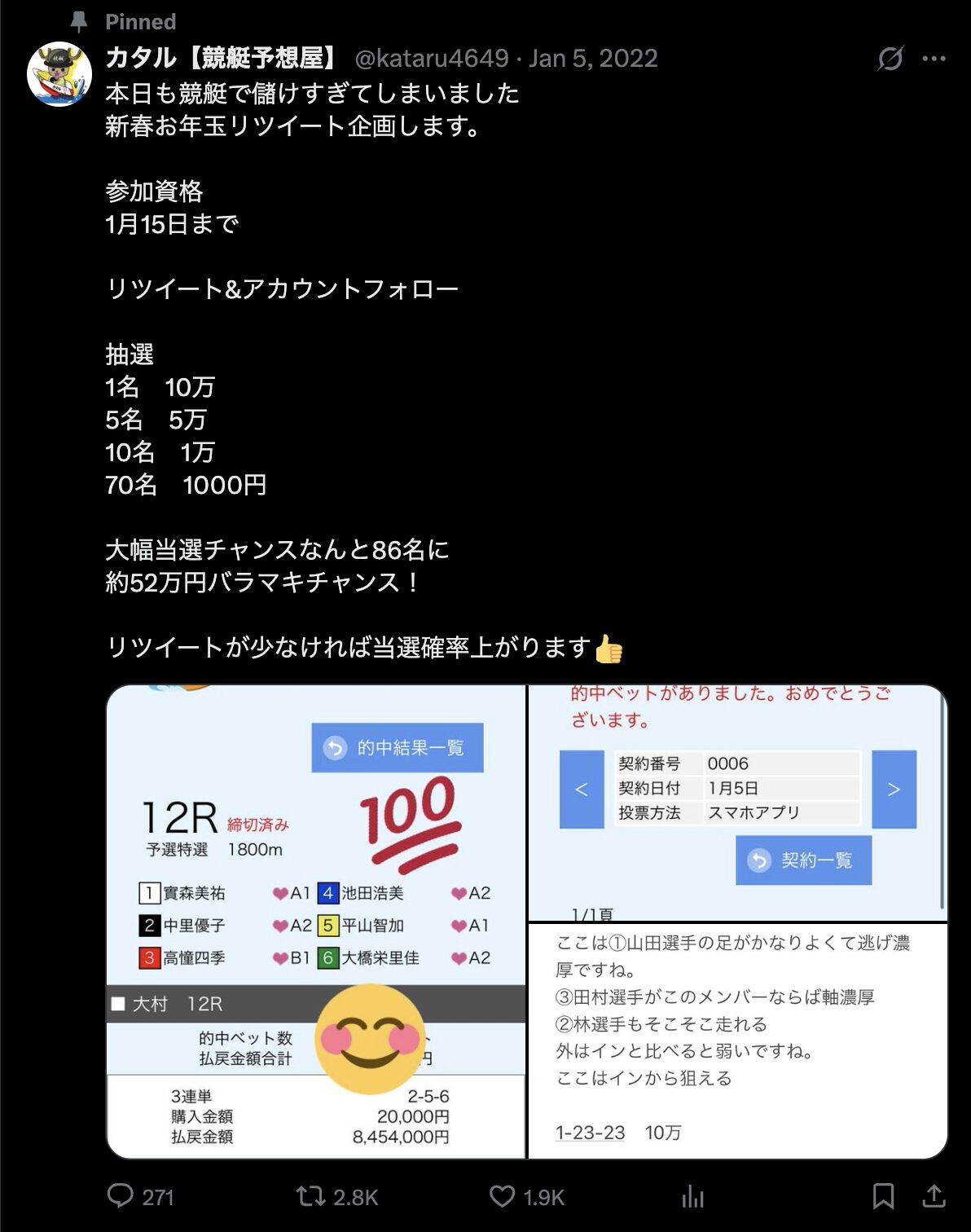Bookmark this post

[x=883, y=1195]
